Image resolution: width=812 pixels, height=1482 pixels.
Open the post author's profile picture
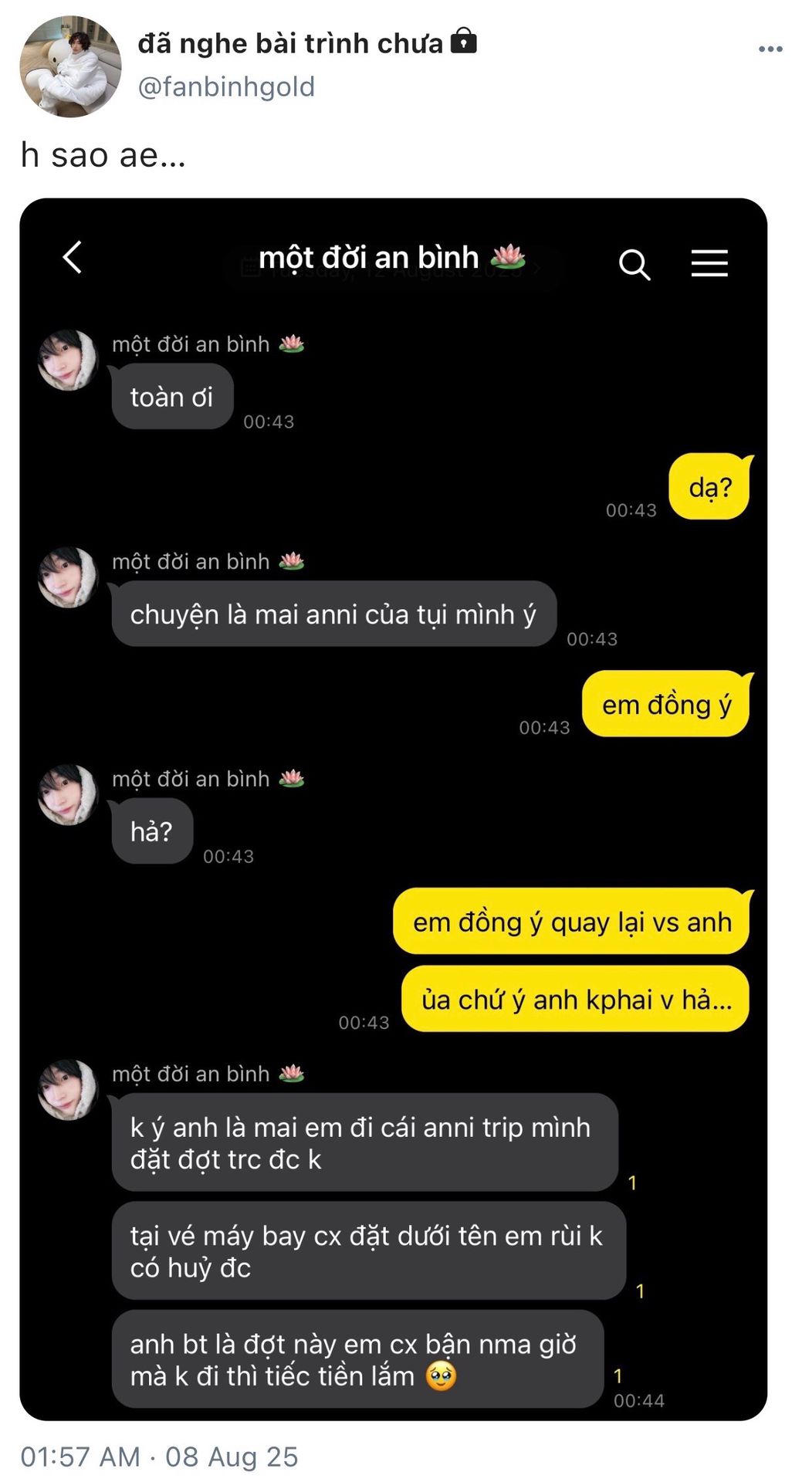click(x=70, y=66)
